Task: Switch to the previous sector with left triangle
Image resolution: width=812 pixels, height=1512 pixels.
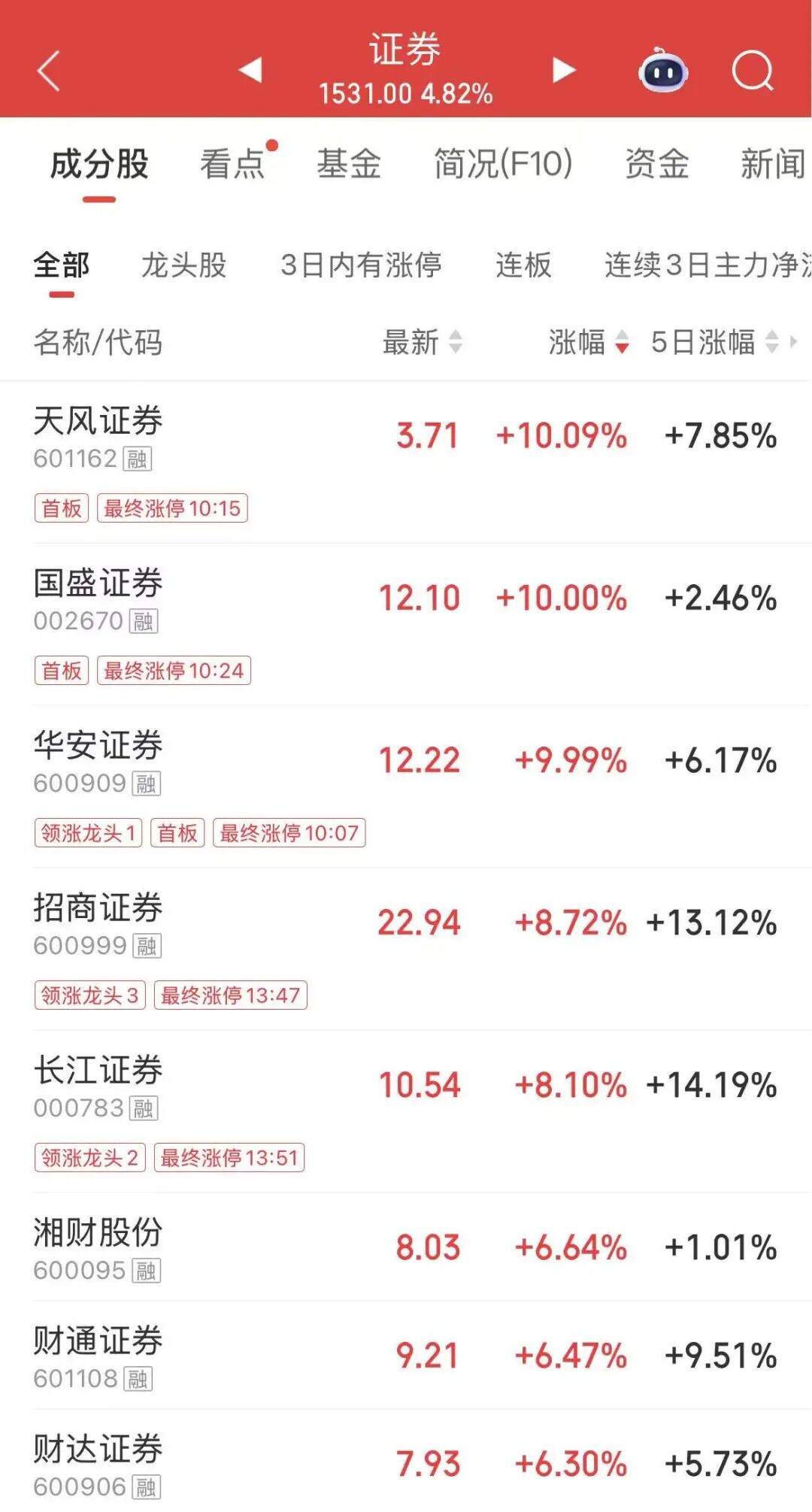Action: (250, 70)
